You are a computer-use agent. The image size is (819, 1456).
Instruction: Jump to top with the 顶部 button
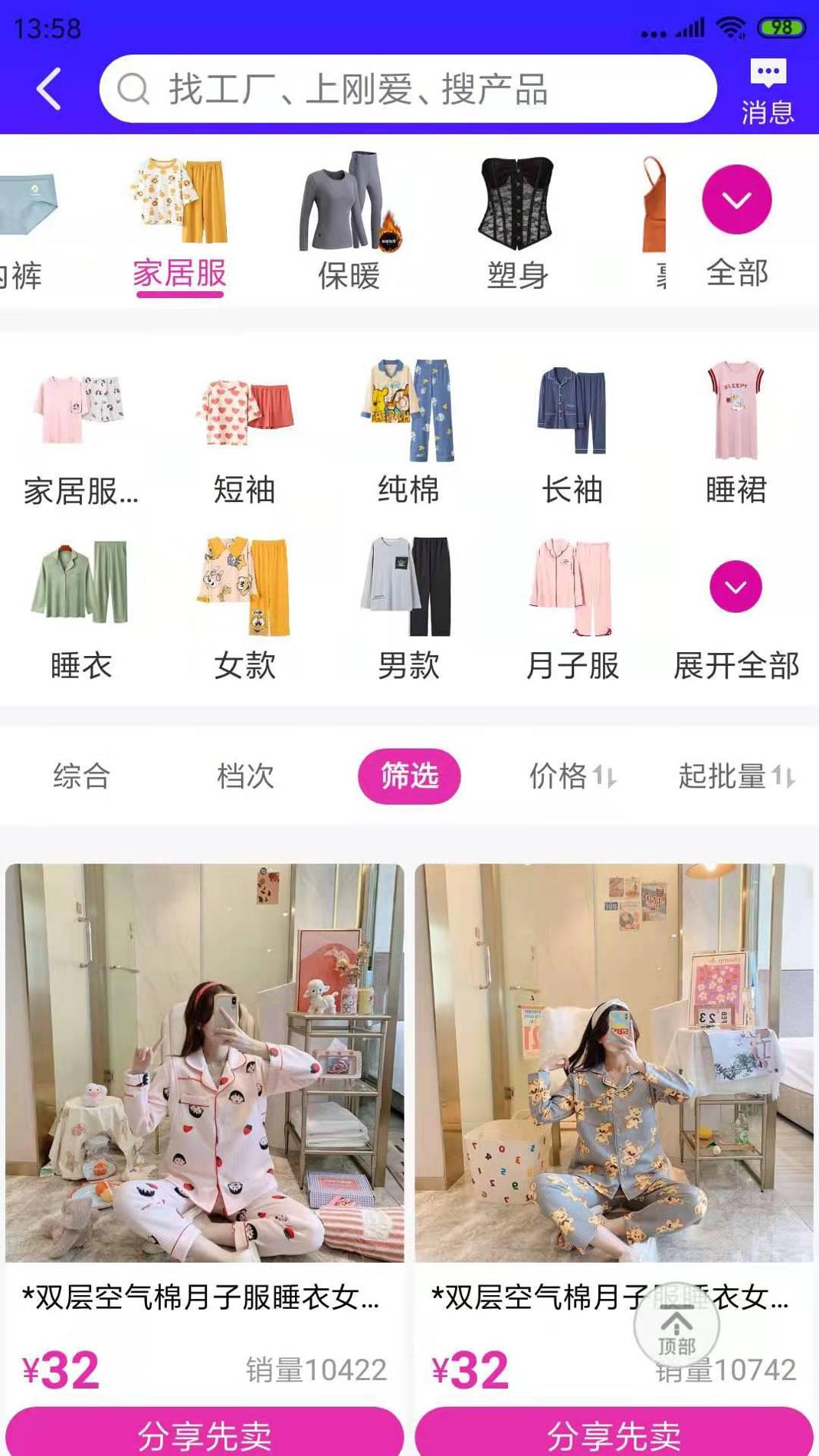pyautogui.click(x=676, y=1325)
